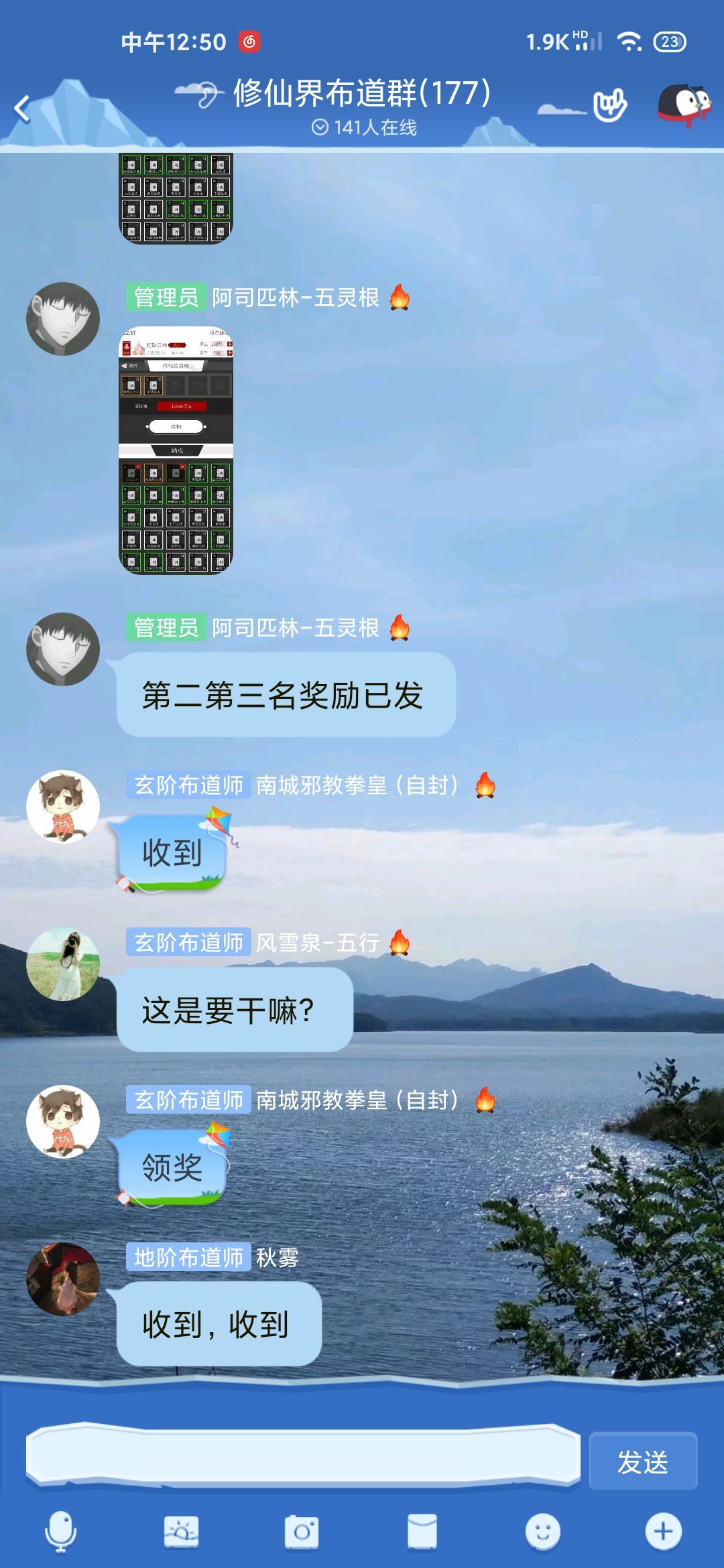The image size is (724, 1568).
Task: Tap the back arrow to leave the chat
Action: coord(23,107)
